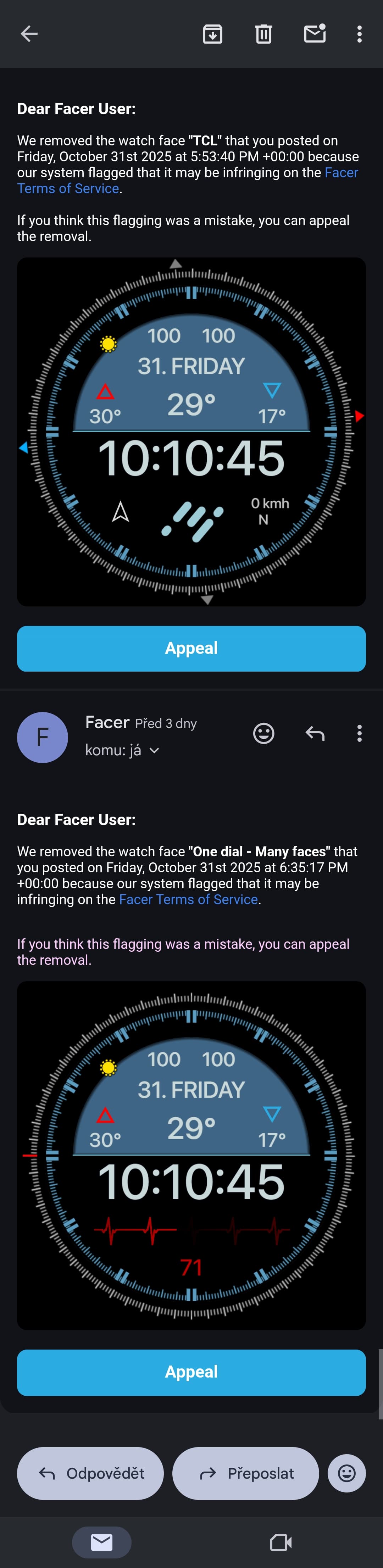This screenshot has height=1568, width=383.
Task: Open the top bar overflow menu
Action: 359,34
